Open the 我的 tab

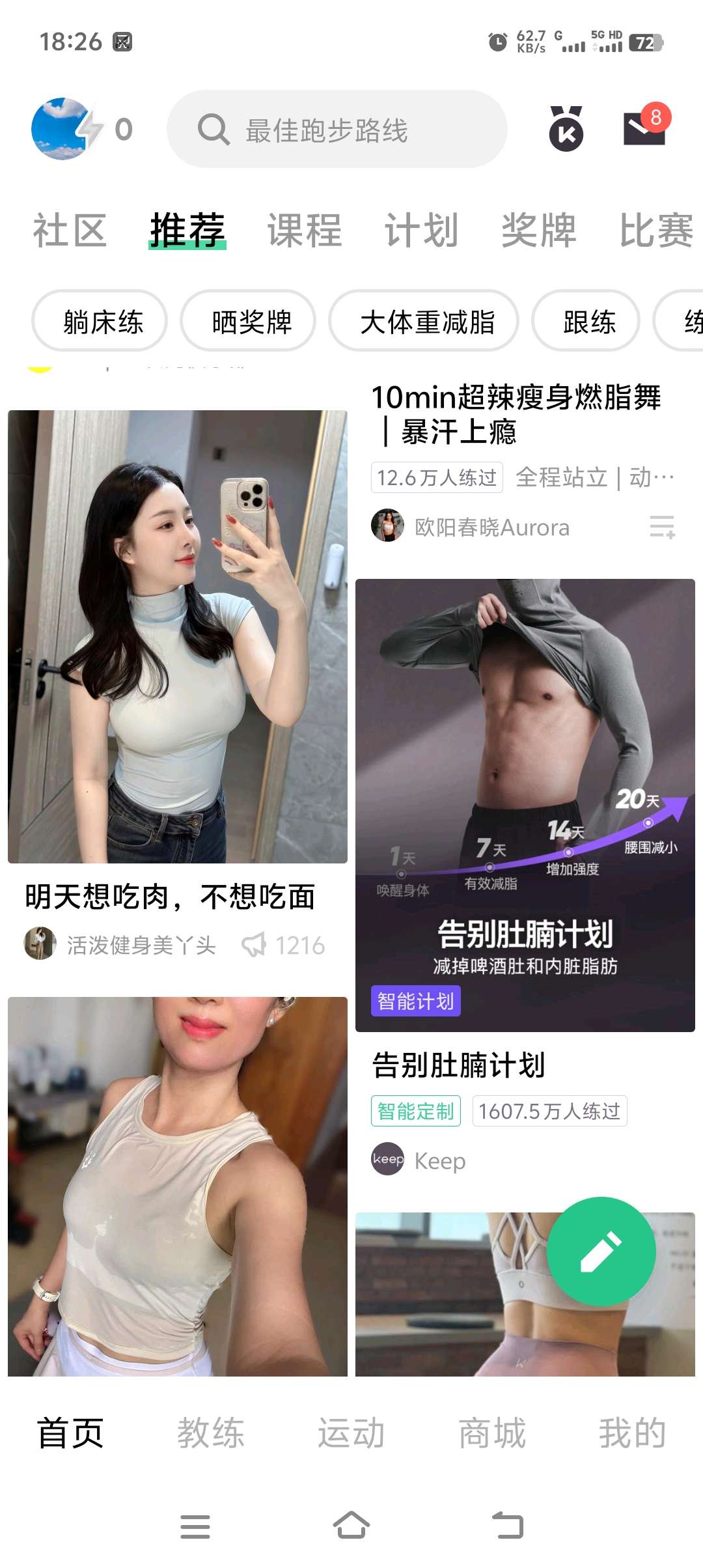coord(633,1433)
